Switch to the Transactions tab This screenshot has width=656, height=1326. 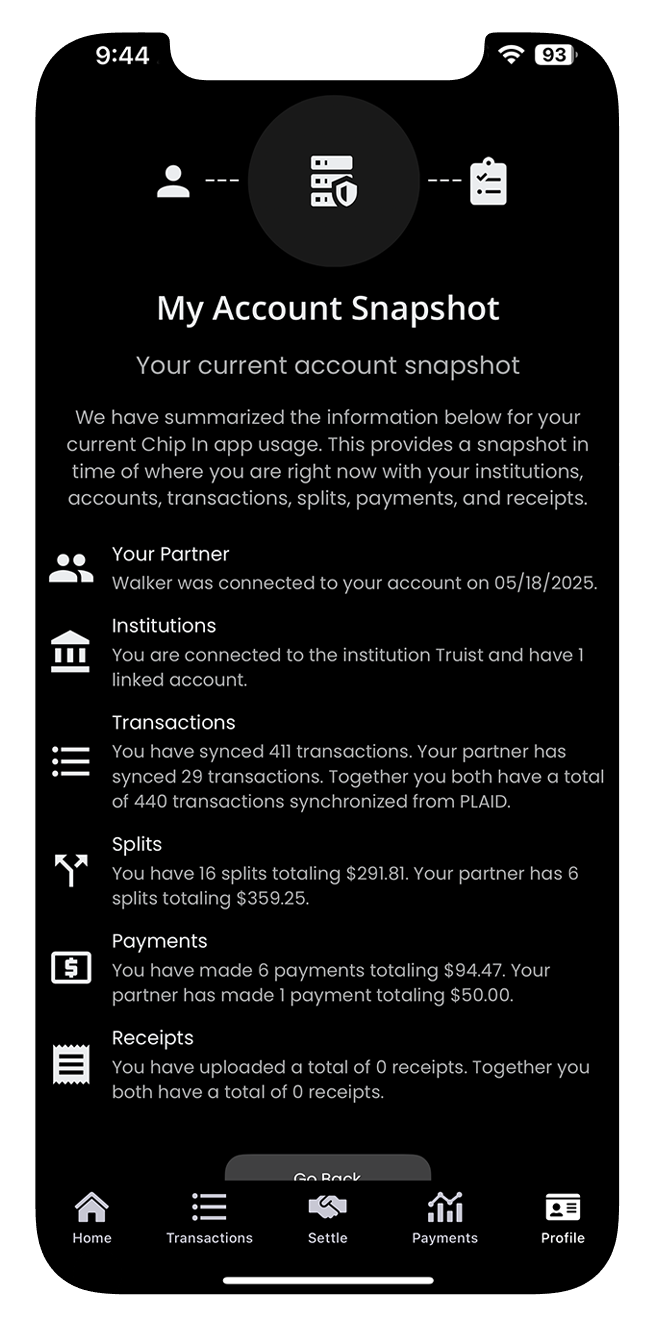[209, 1217]
